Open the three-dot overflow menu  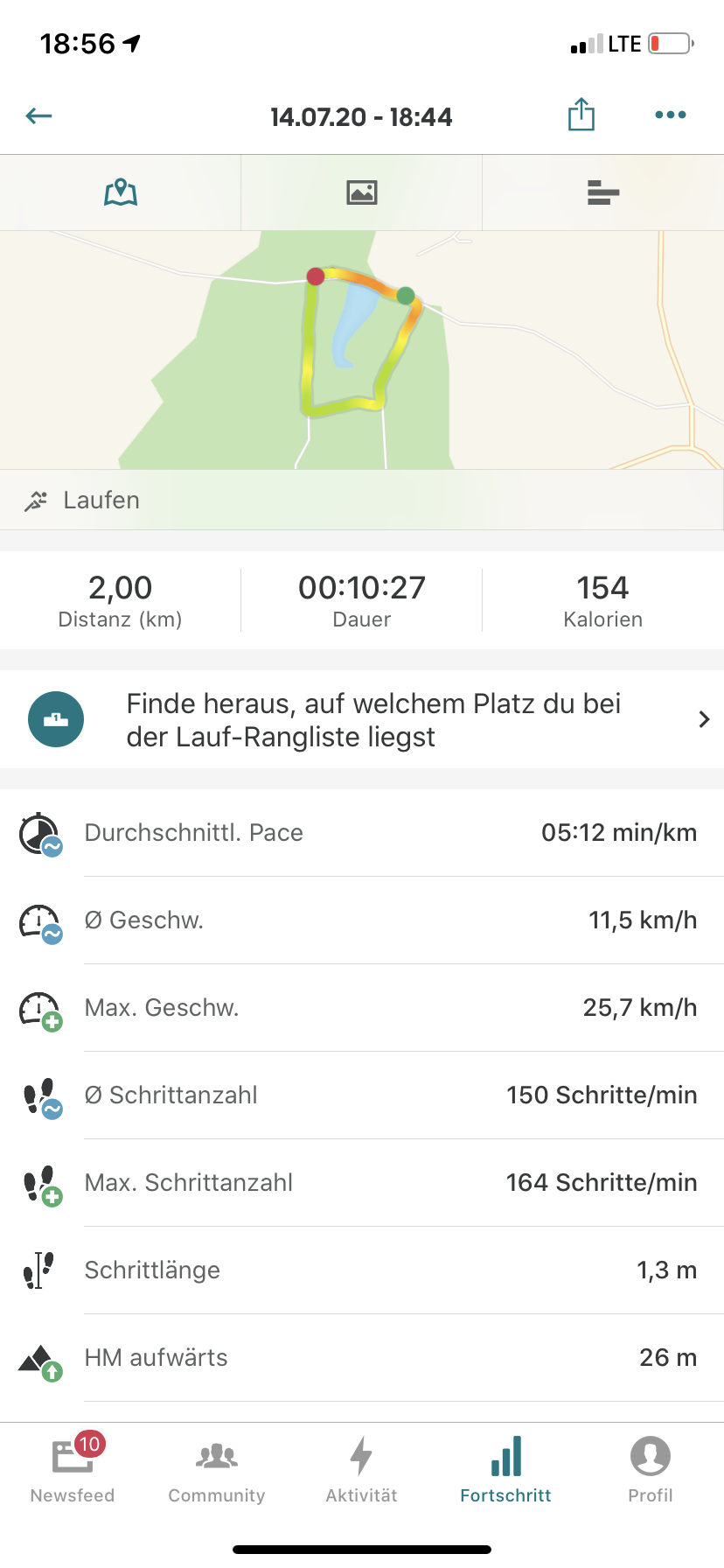tap(670, 115)
